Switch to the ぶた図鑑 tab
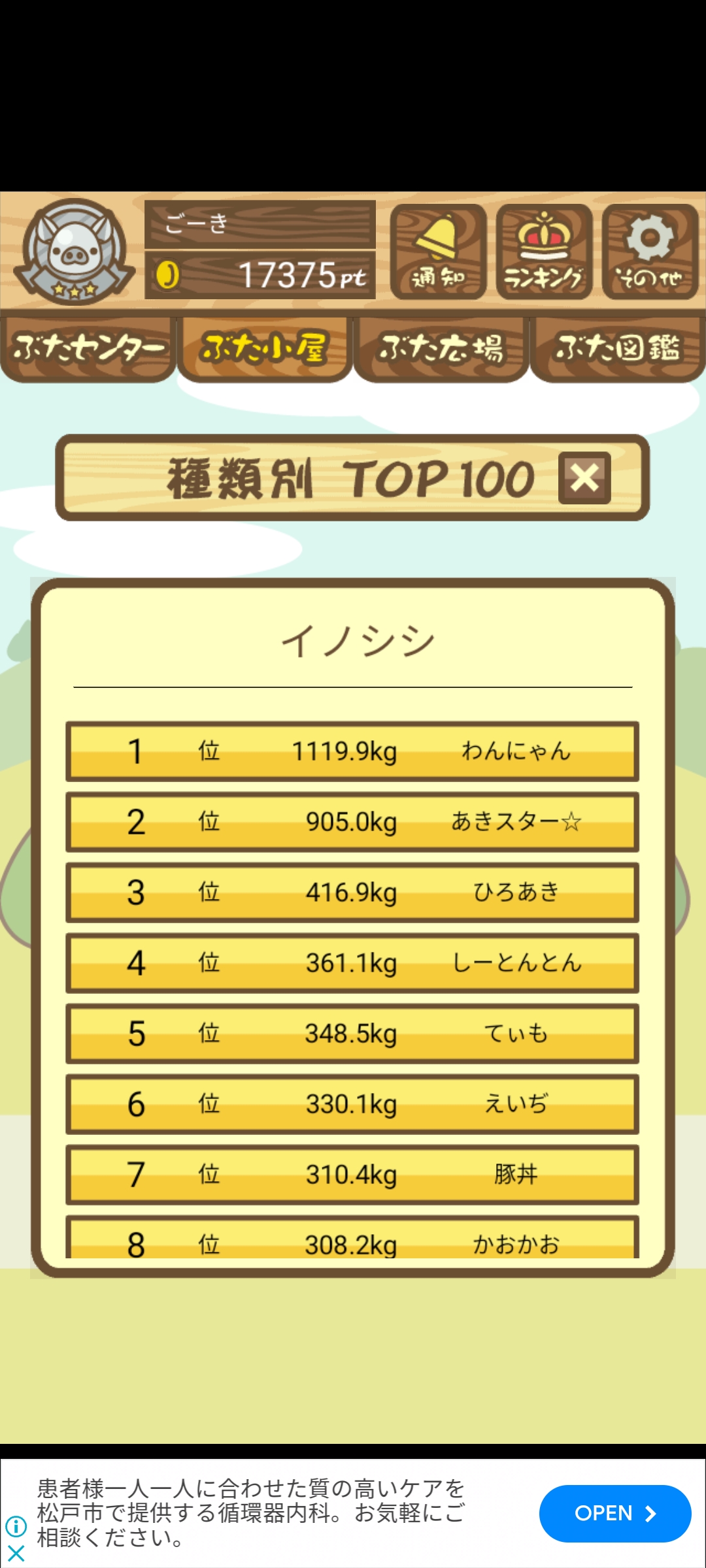Screen dimensions: 706x1568 click(x=618, y=348)
